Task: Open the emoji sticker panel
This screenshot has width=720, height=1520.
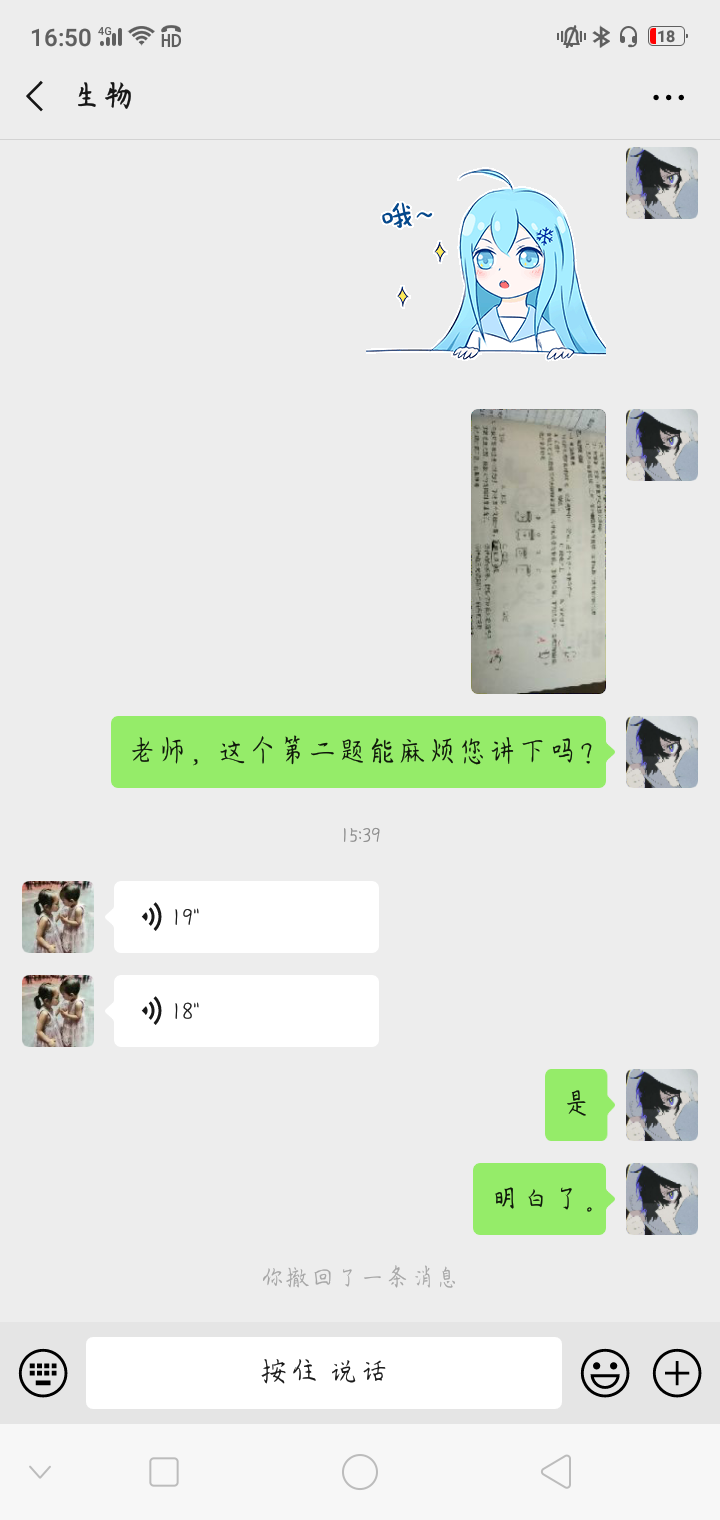Action: click(x=605, y=1373)
